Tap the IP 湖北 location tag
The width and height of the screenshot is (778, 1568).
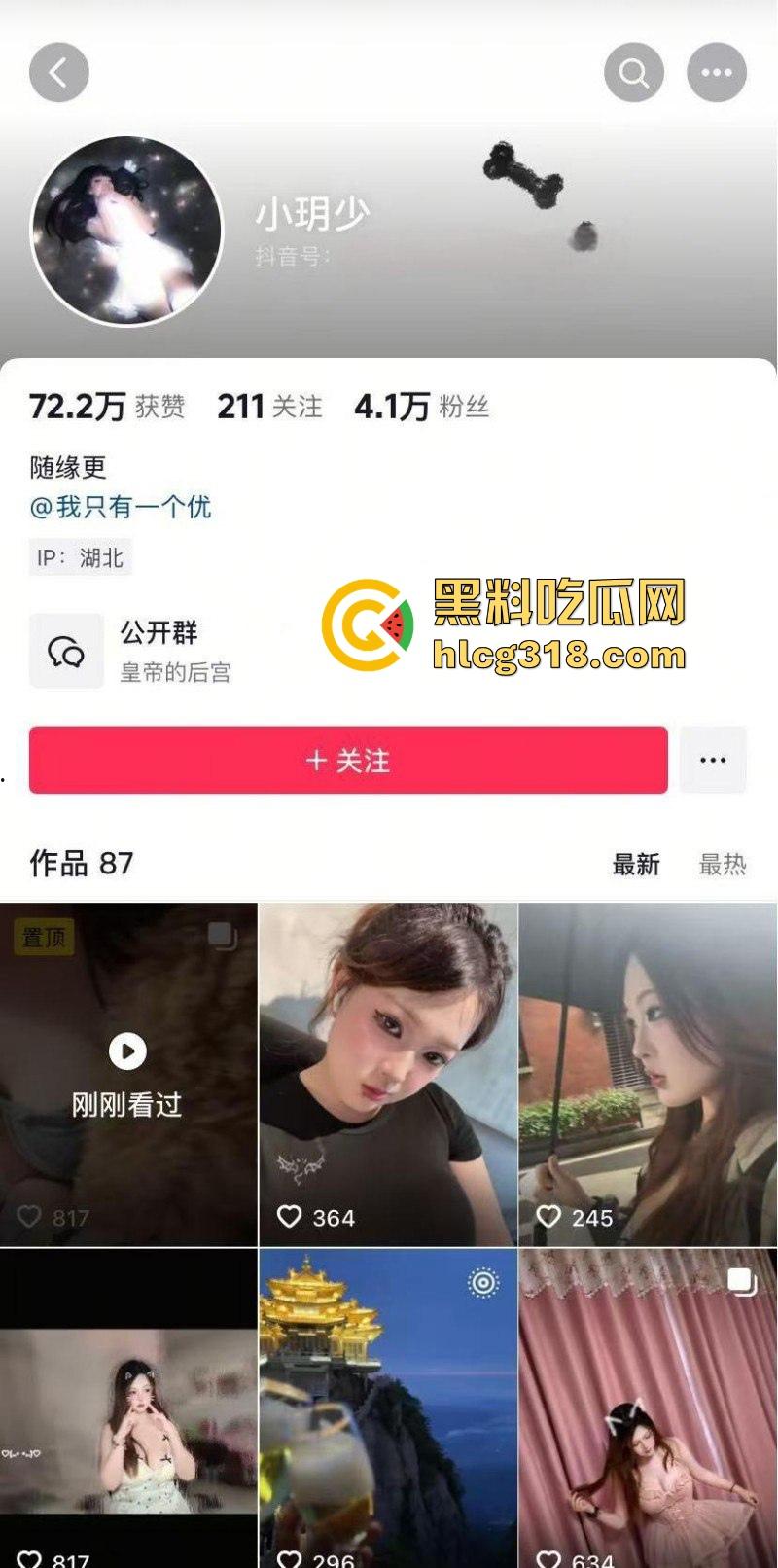pos(81,557)
